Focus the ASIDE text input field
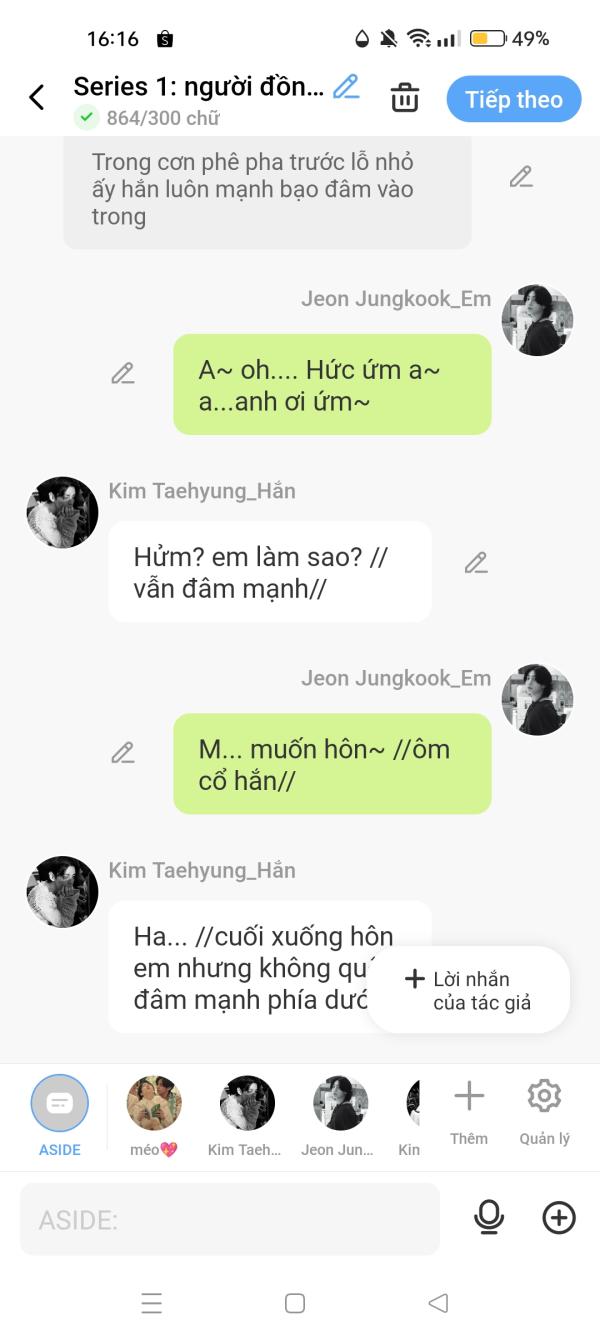 [230, 1219]
